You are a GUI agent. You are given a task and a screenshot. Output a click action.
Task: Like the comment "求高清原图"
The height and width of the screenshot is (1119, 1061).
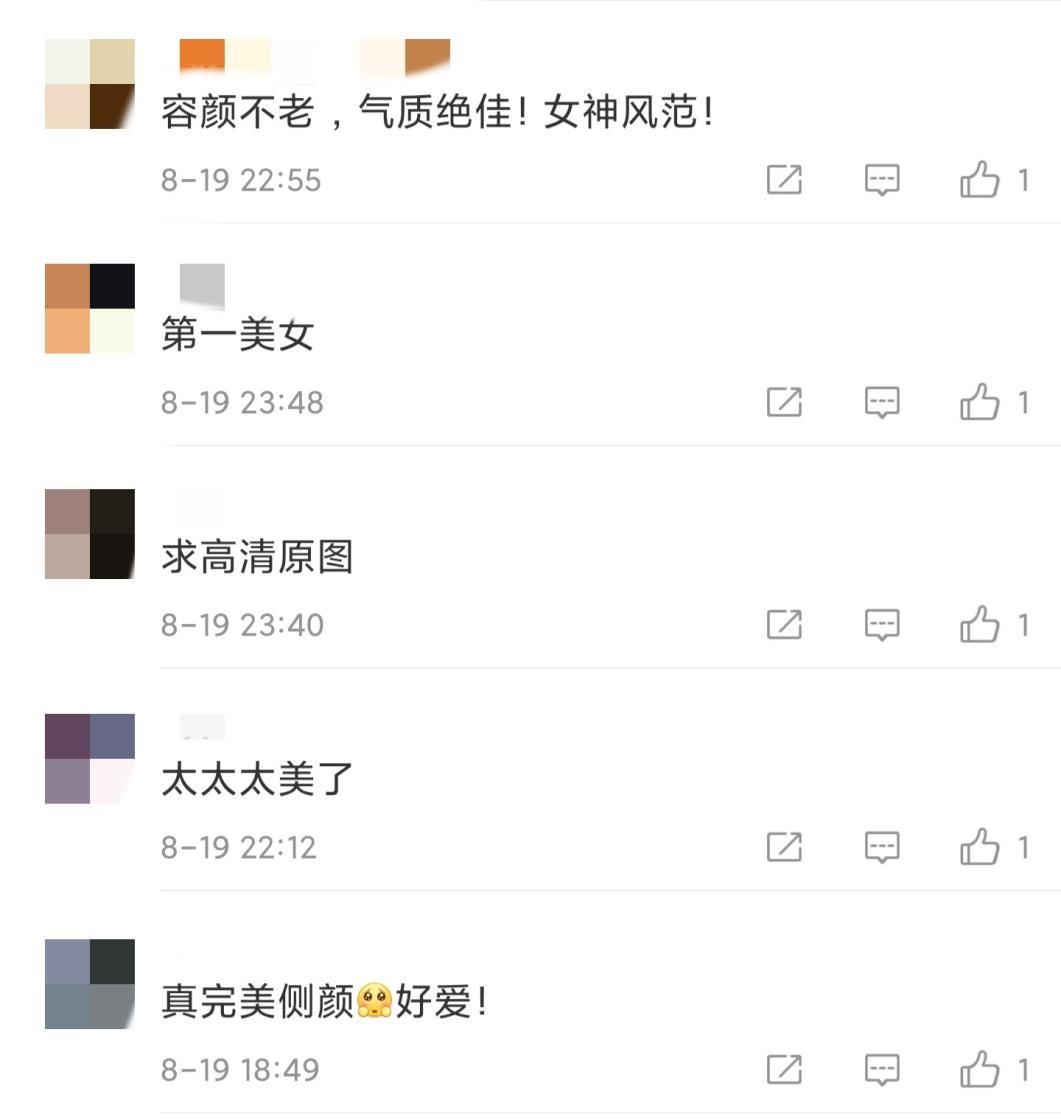980,625
